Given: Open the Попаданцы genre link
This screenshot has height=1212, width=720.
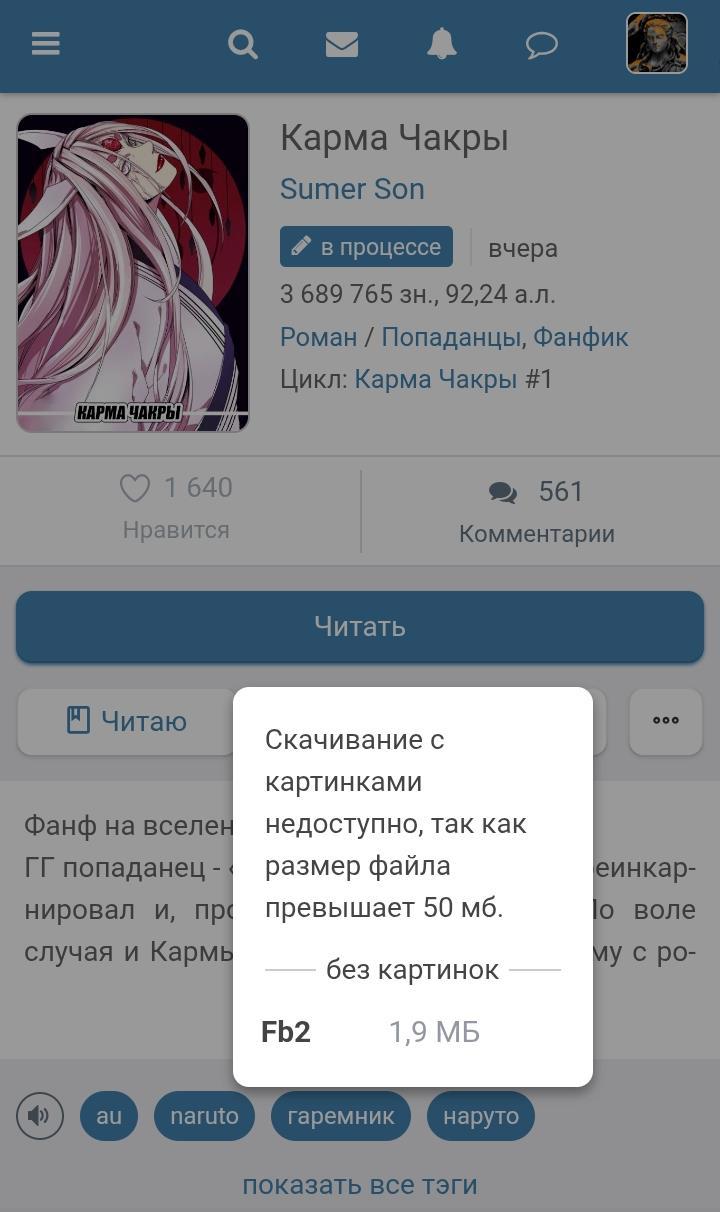Looking at the screenshot, I should point(451,337).
